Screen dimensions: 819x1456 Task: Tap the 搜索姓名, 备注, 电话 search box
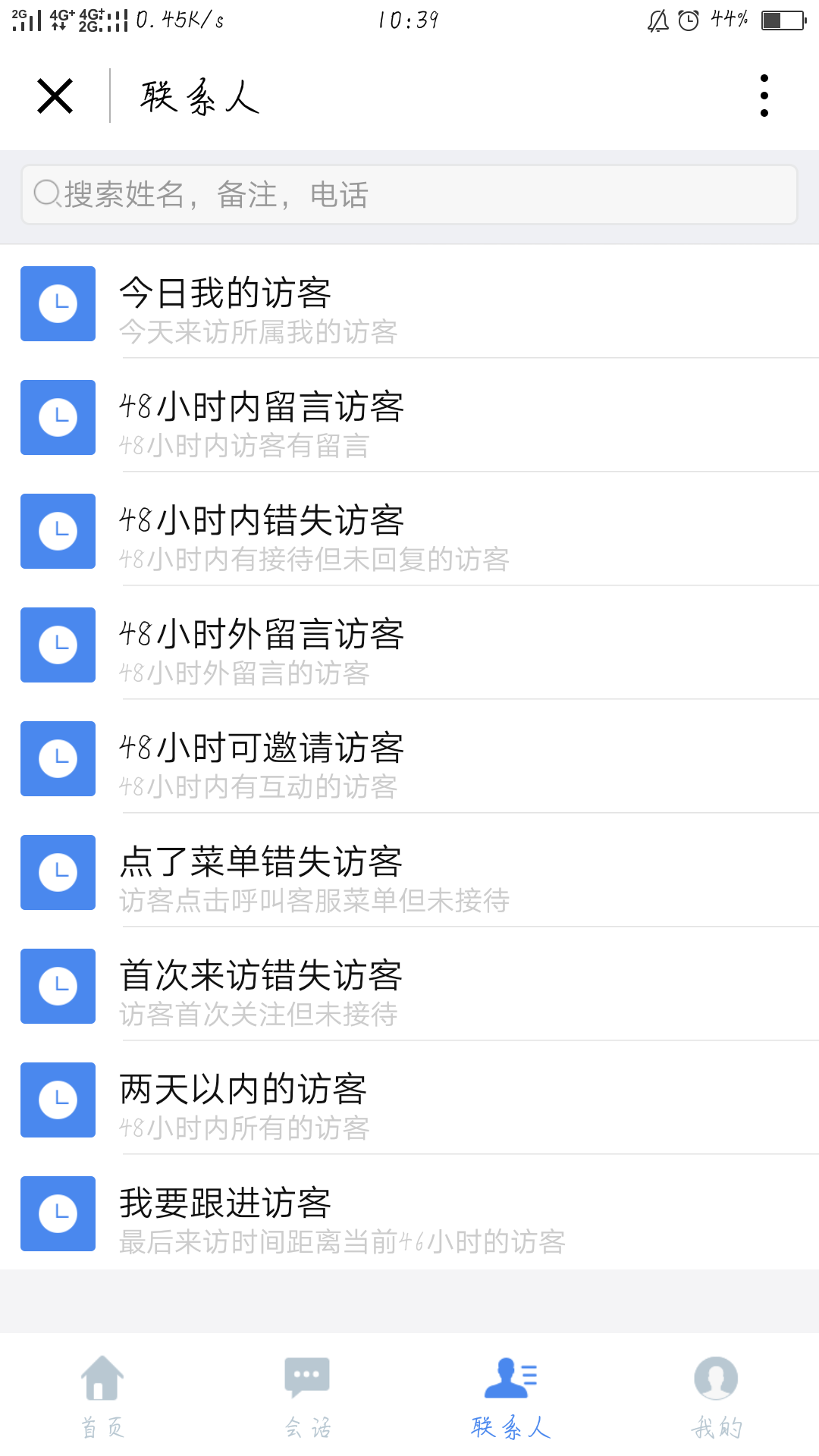[x=409, y=195]
